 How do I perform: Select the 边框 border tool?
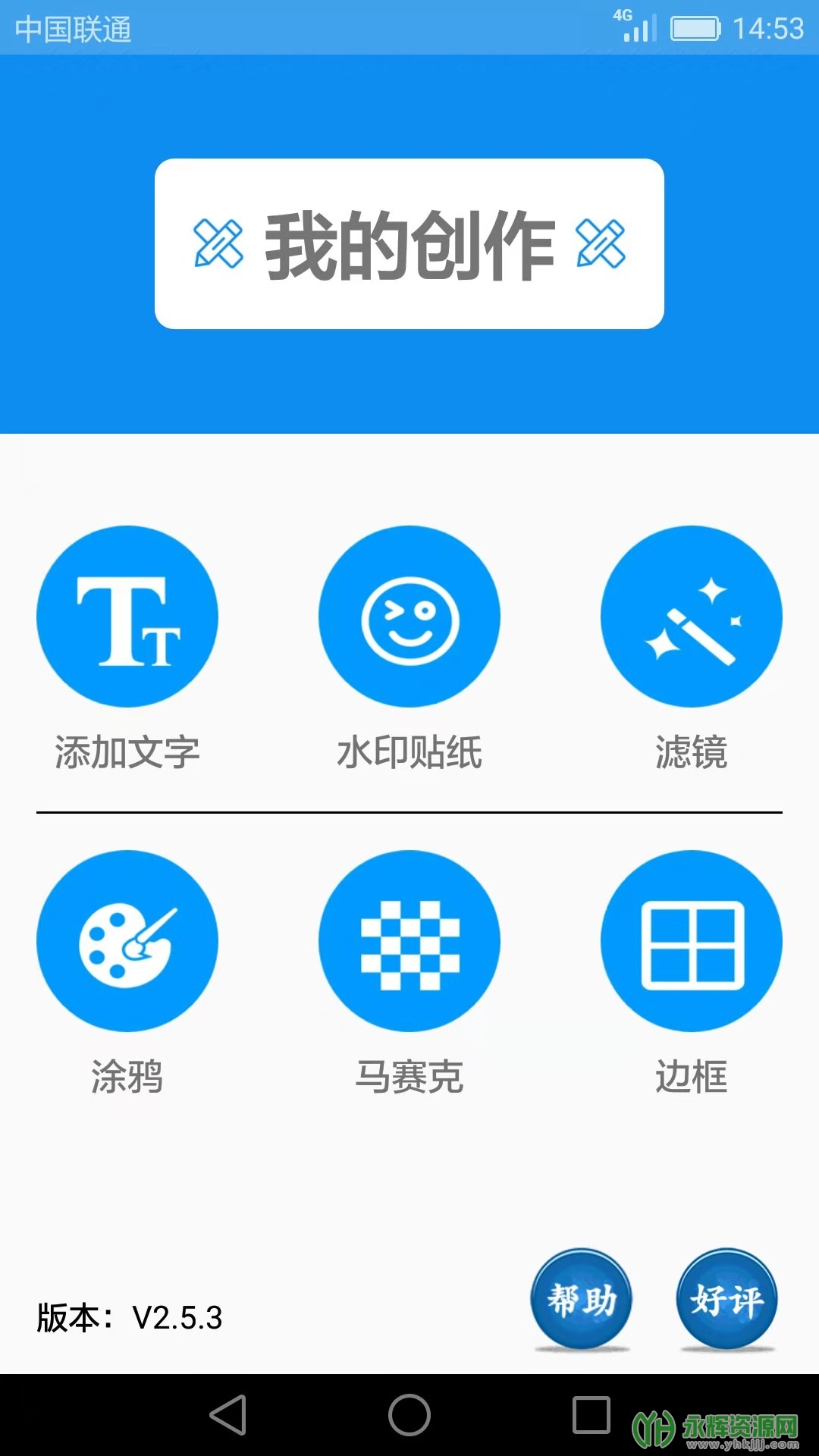691,941
